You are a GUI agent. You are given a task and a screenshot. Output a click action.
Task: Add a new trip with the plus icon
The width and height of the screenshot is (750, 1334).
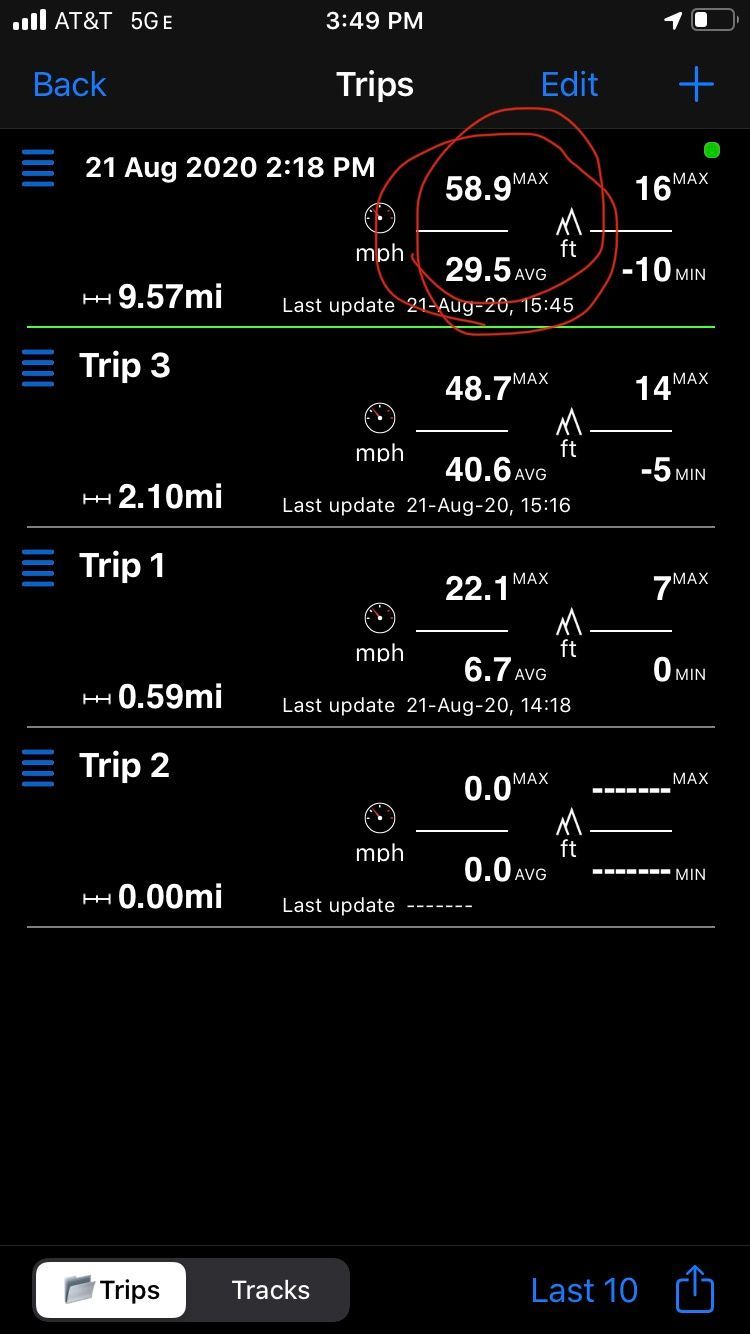coord(696,85)
